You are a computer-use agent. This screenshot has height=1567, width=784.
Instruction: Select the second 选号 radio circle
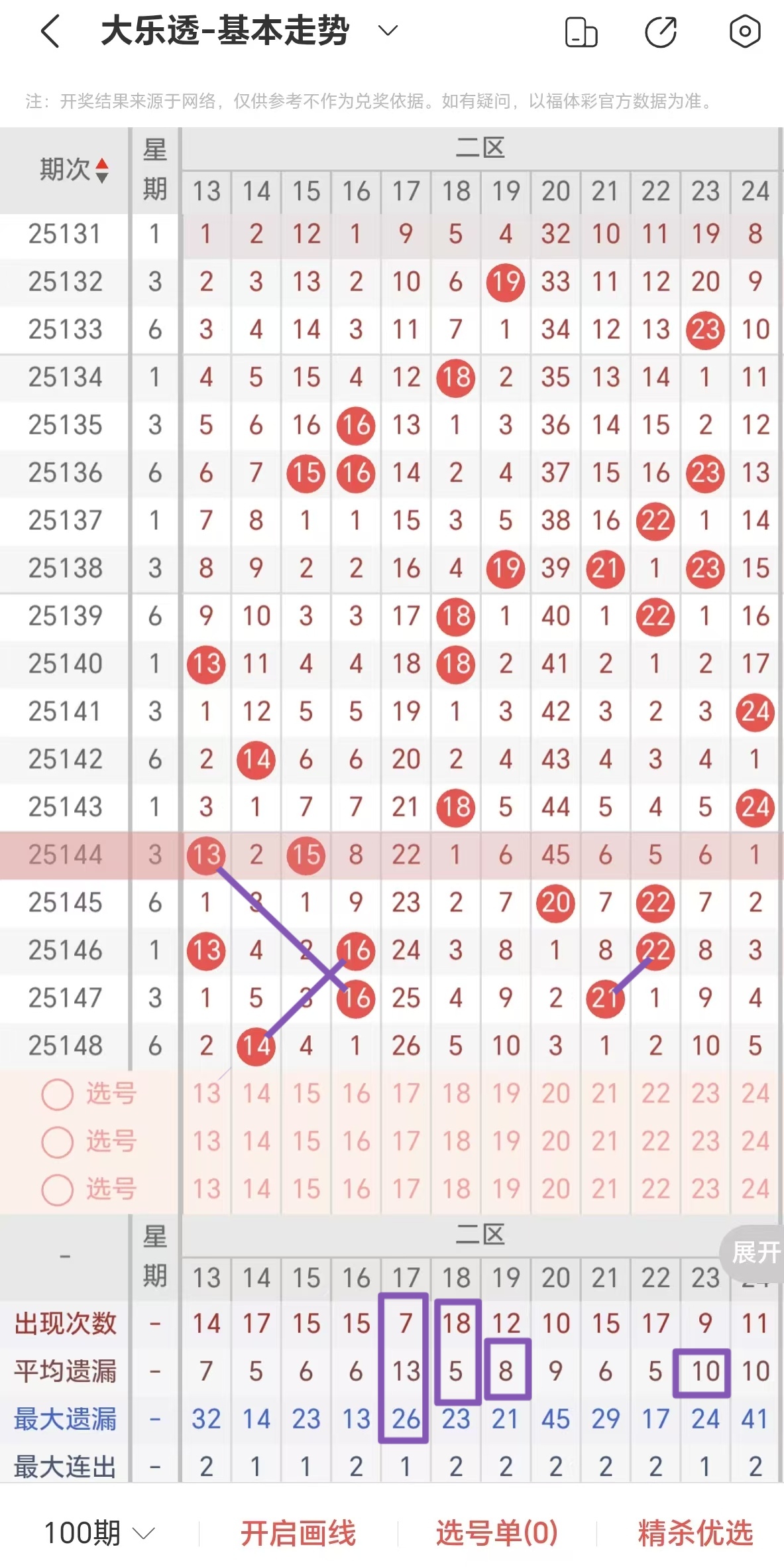coord(56,1143)
